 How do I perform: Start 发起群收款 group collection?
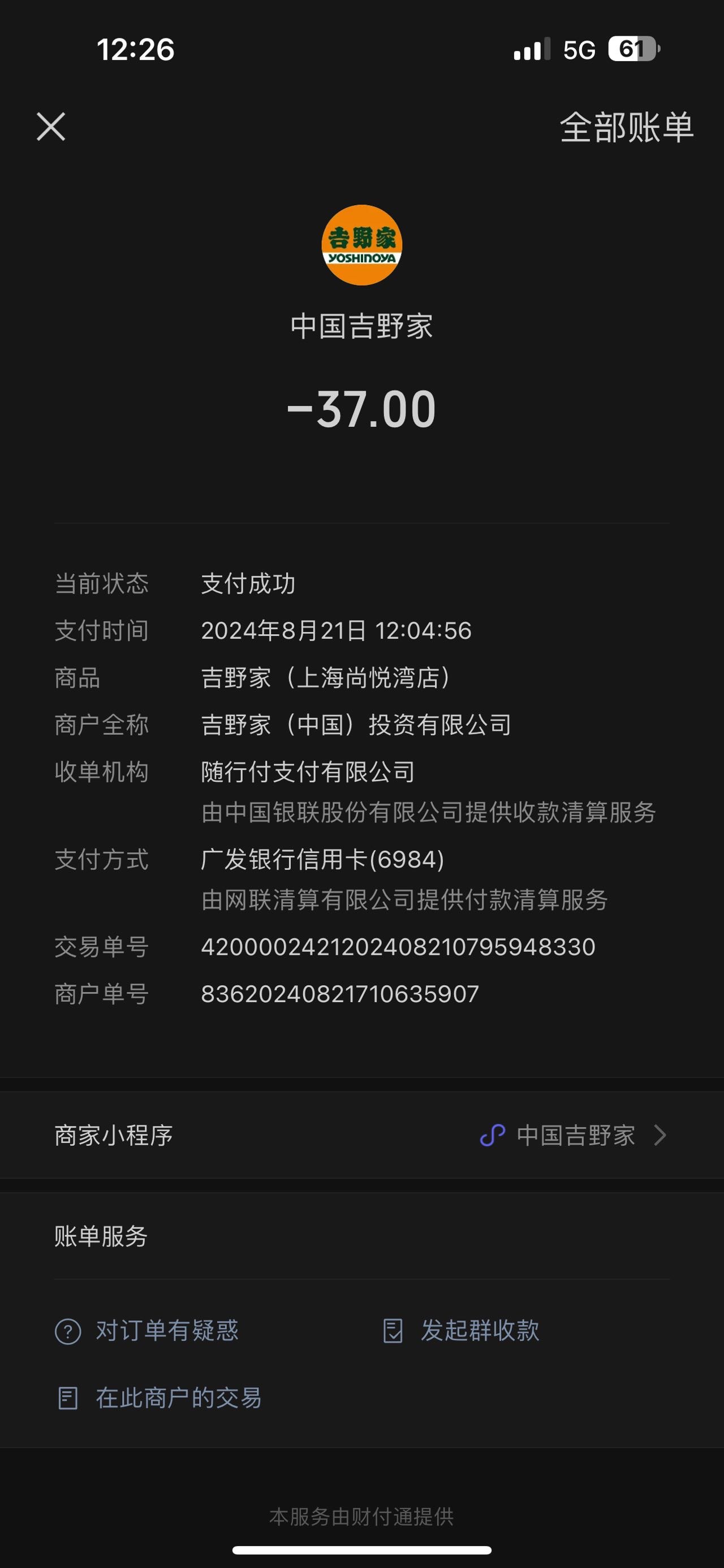(x=461, y=1331)
